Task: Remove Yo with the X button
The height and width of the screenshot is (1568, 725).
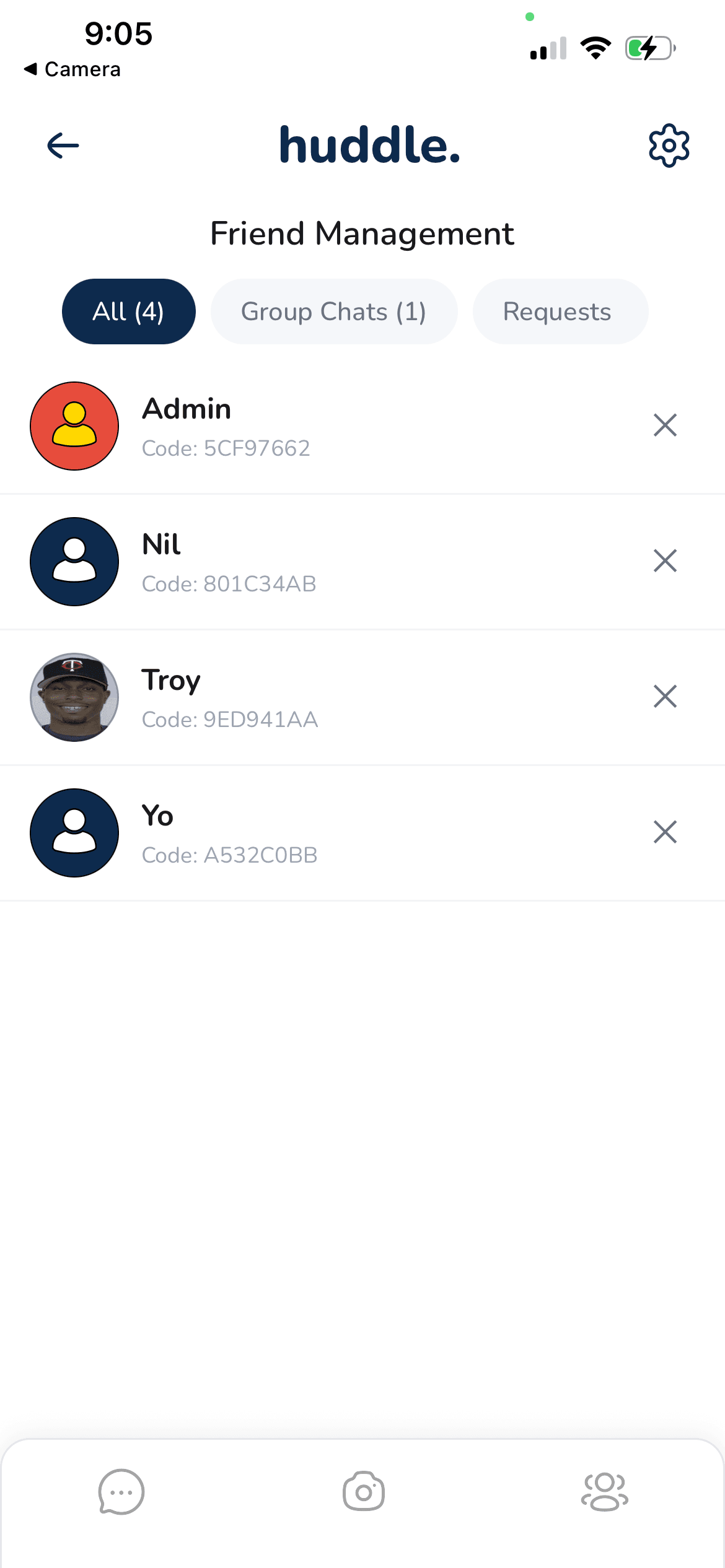Action: 665,832
